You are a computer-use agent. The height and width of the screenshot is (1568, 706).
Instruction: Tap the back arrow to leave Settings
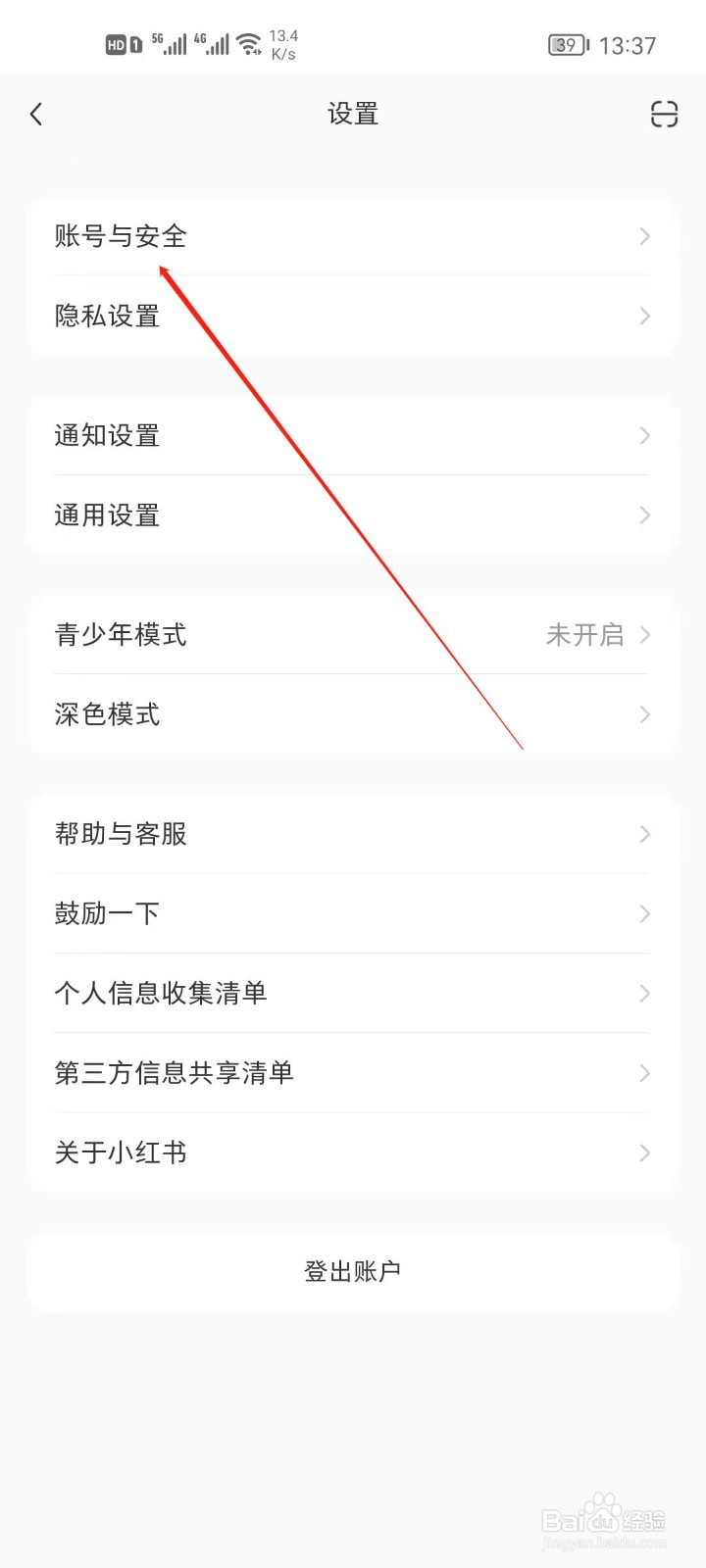coord(36,114)
